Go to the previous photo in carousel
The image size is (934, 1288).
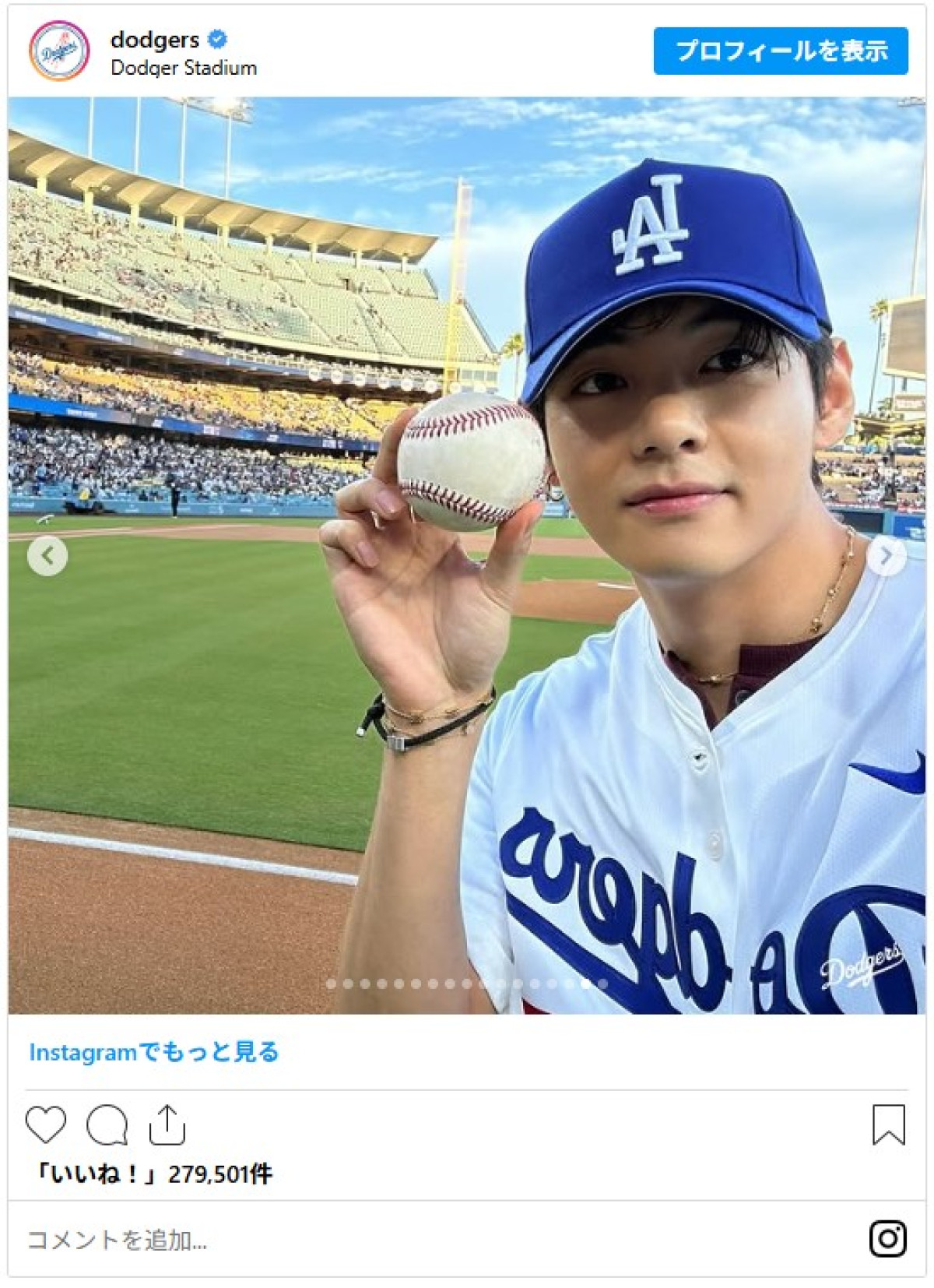pos(47,556)
